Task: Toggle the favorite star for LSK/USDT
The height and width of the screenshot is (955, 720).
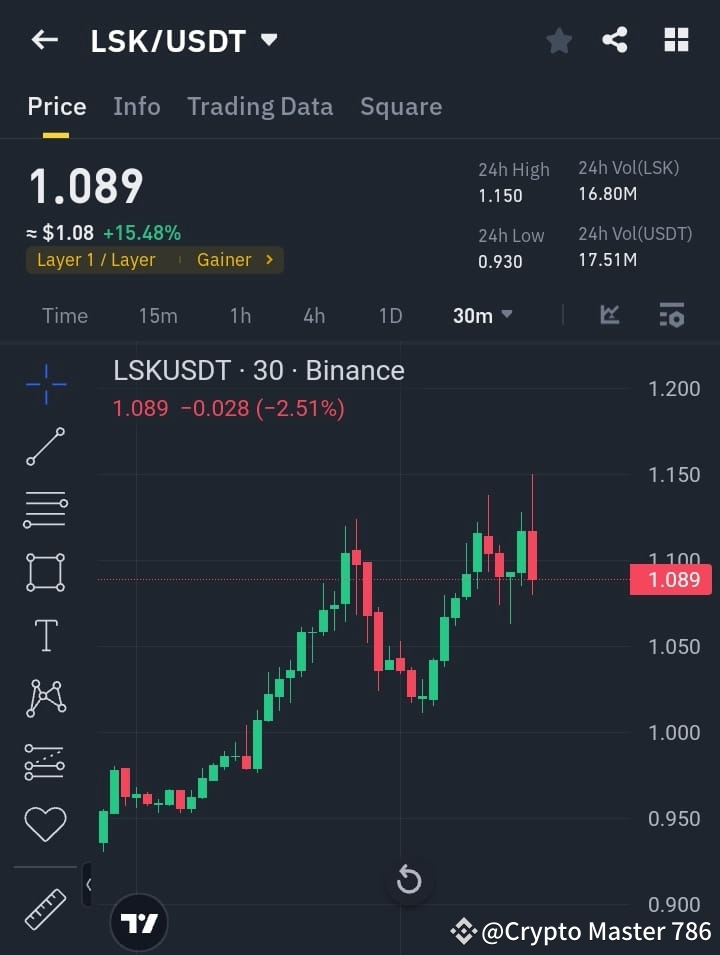Action: pos(558,41)
